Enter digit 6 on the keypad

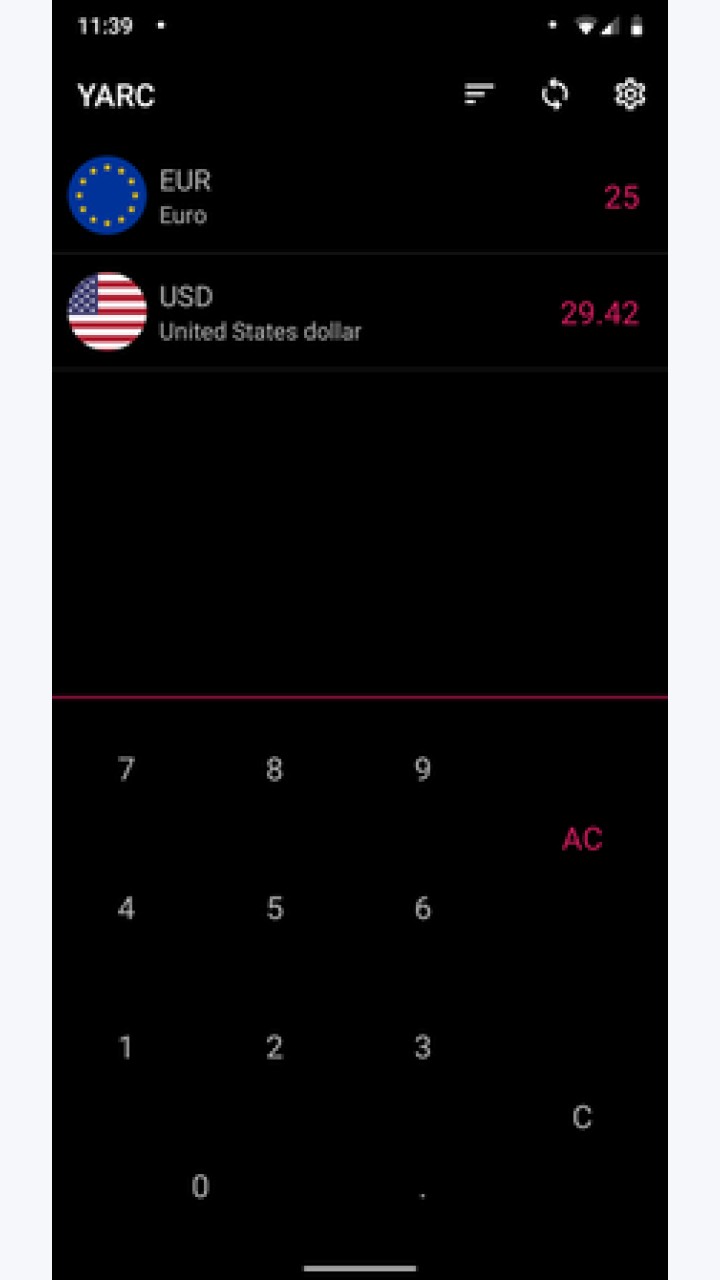pos(423,908)
